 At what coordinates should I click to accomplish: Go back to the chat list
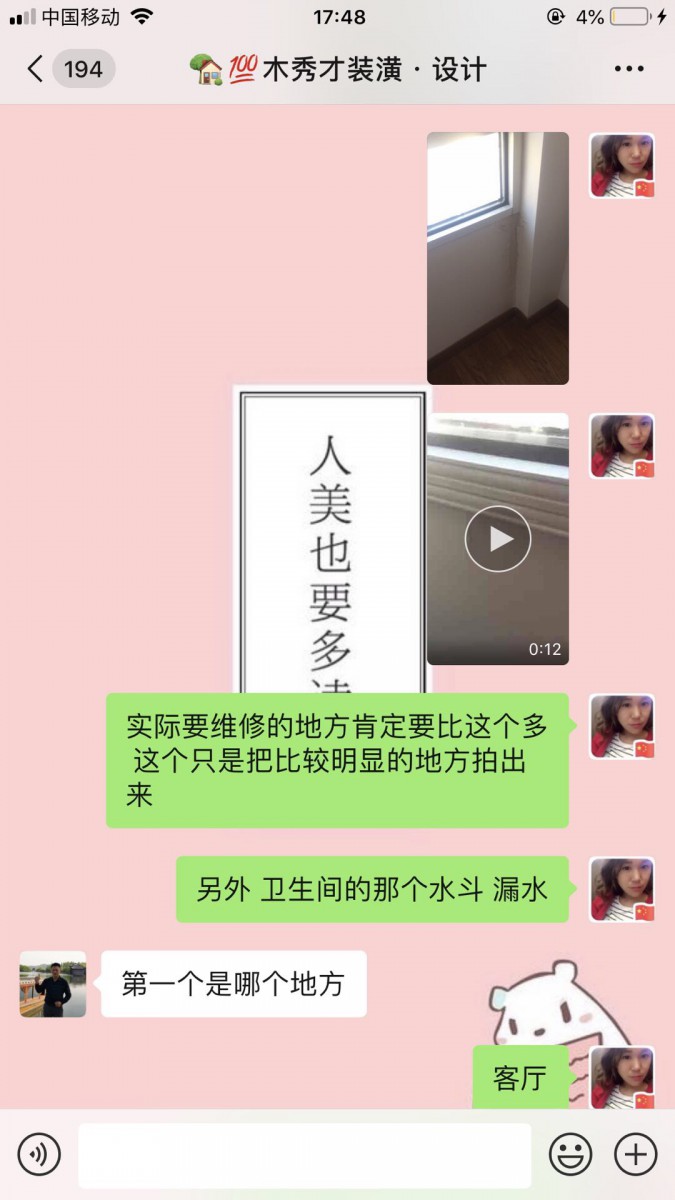pyautogui.click(x=36, y=69)
